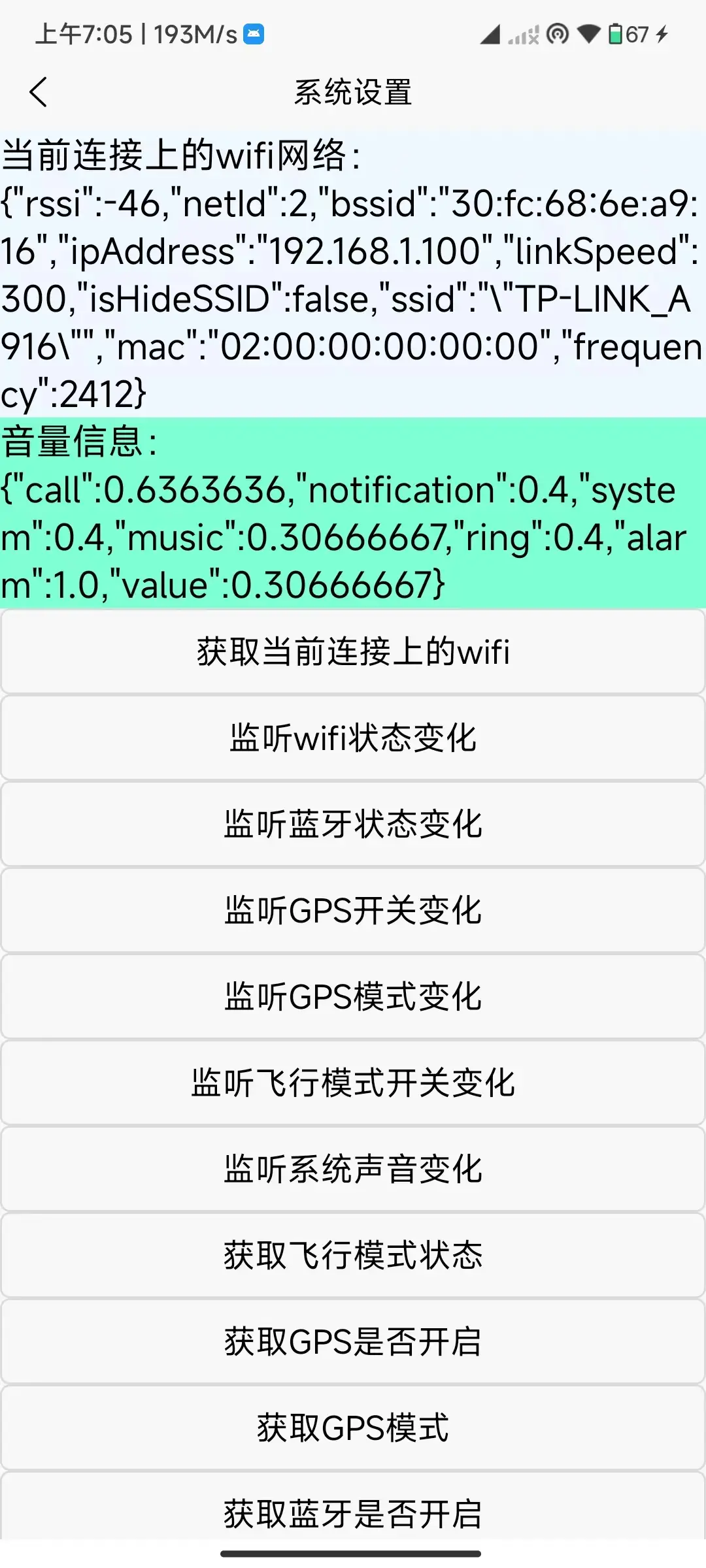The image size is (706, 1568).
Task: Tap 获取蓝牙是否开启 button
Action: pyautogui.click(x=353, y=1507)
